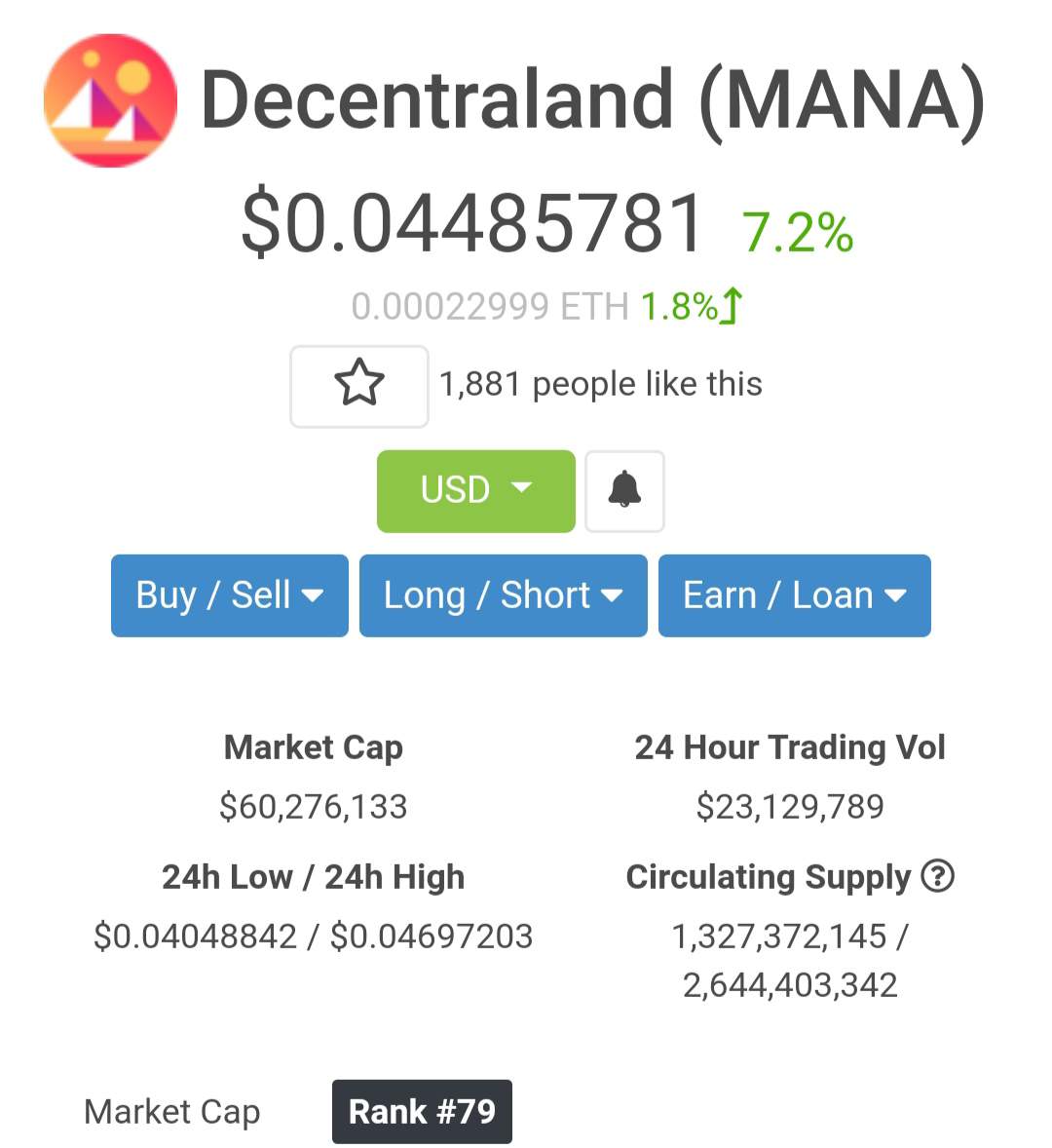This screenshot has height=1148, width=1052.
Task: Expand the Long / Short menu
Action: (x=503, y=595)
